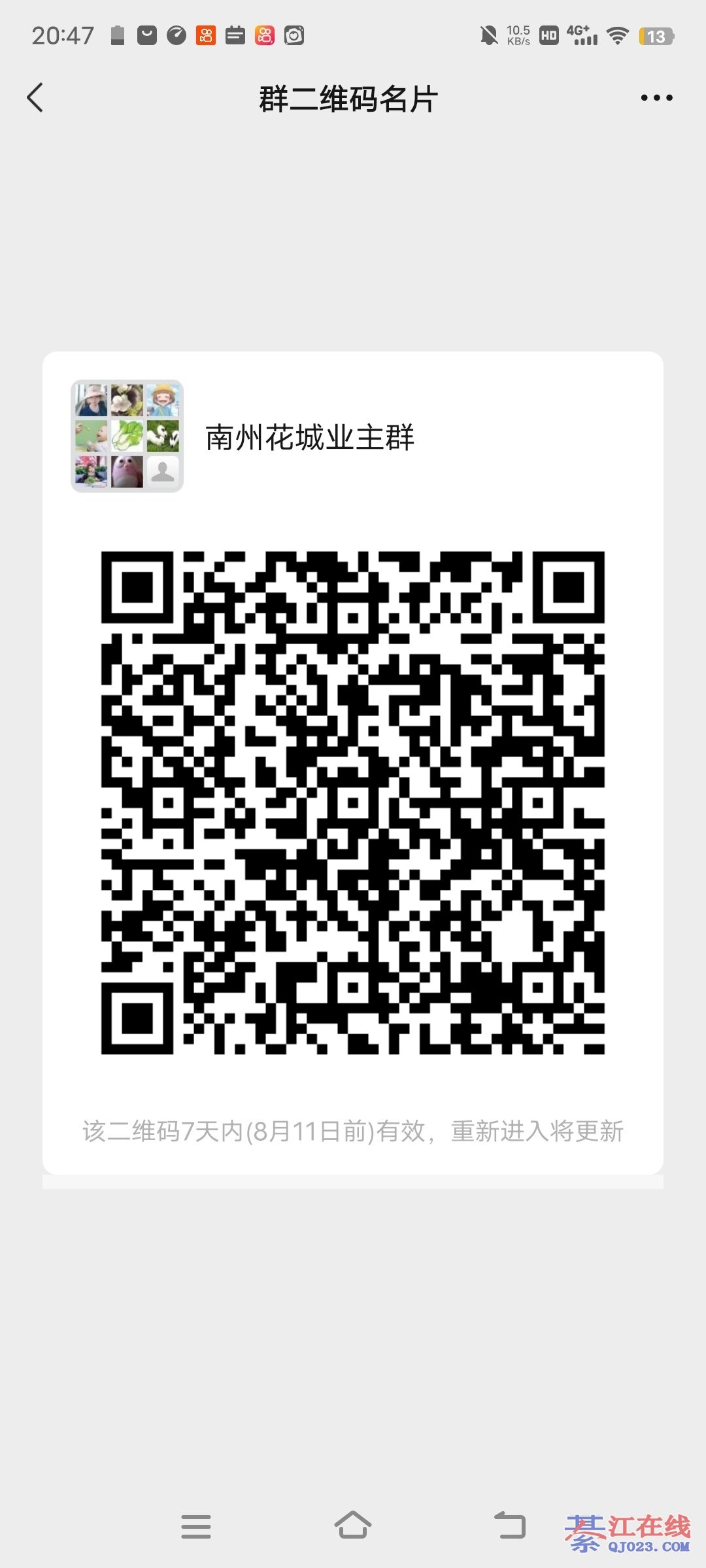Go back from the group QR code card
The image size is (706, 1568).
(x=35, y=98)
